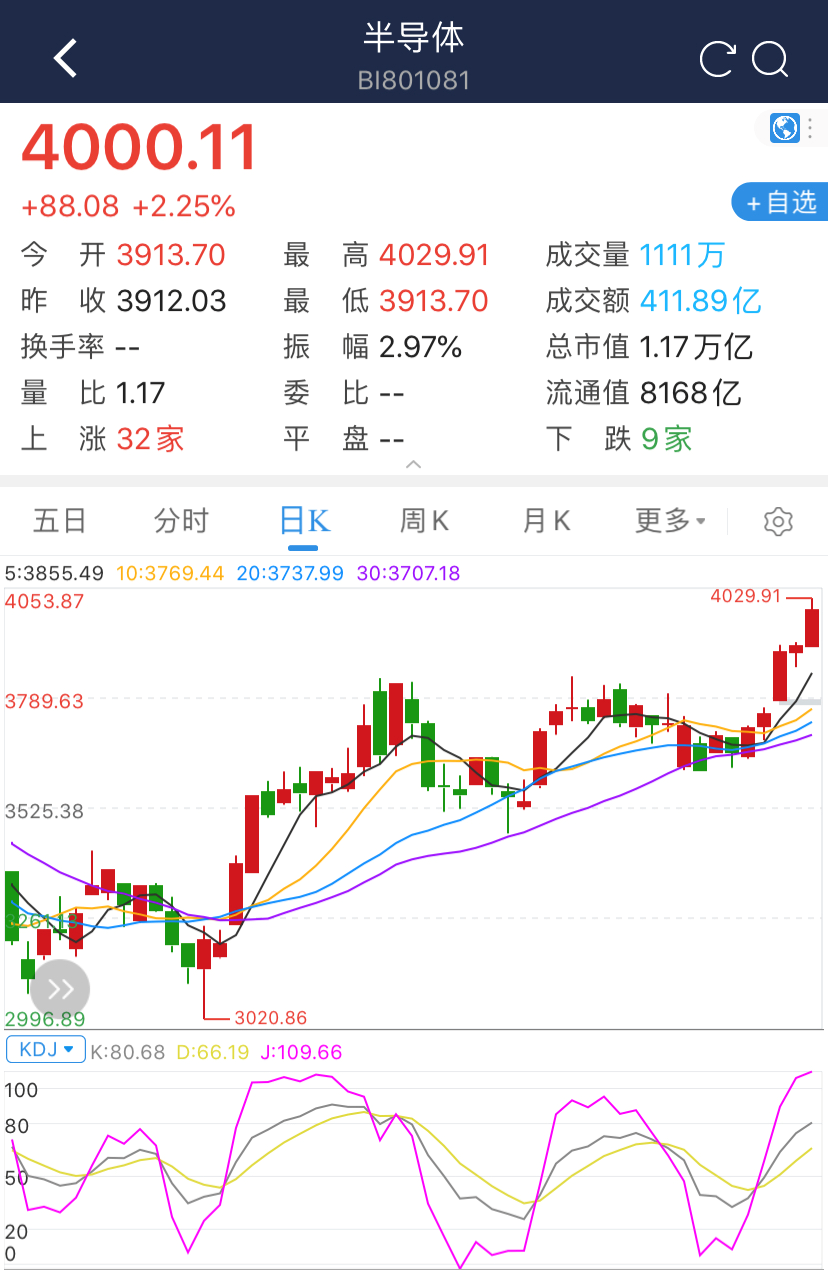Open the search icon
Screen dimensions: 828x1274
point(770,59)
